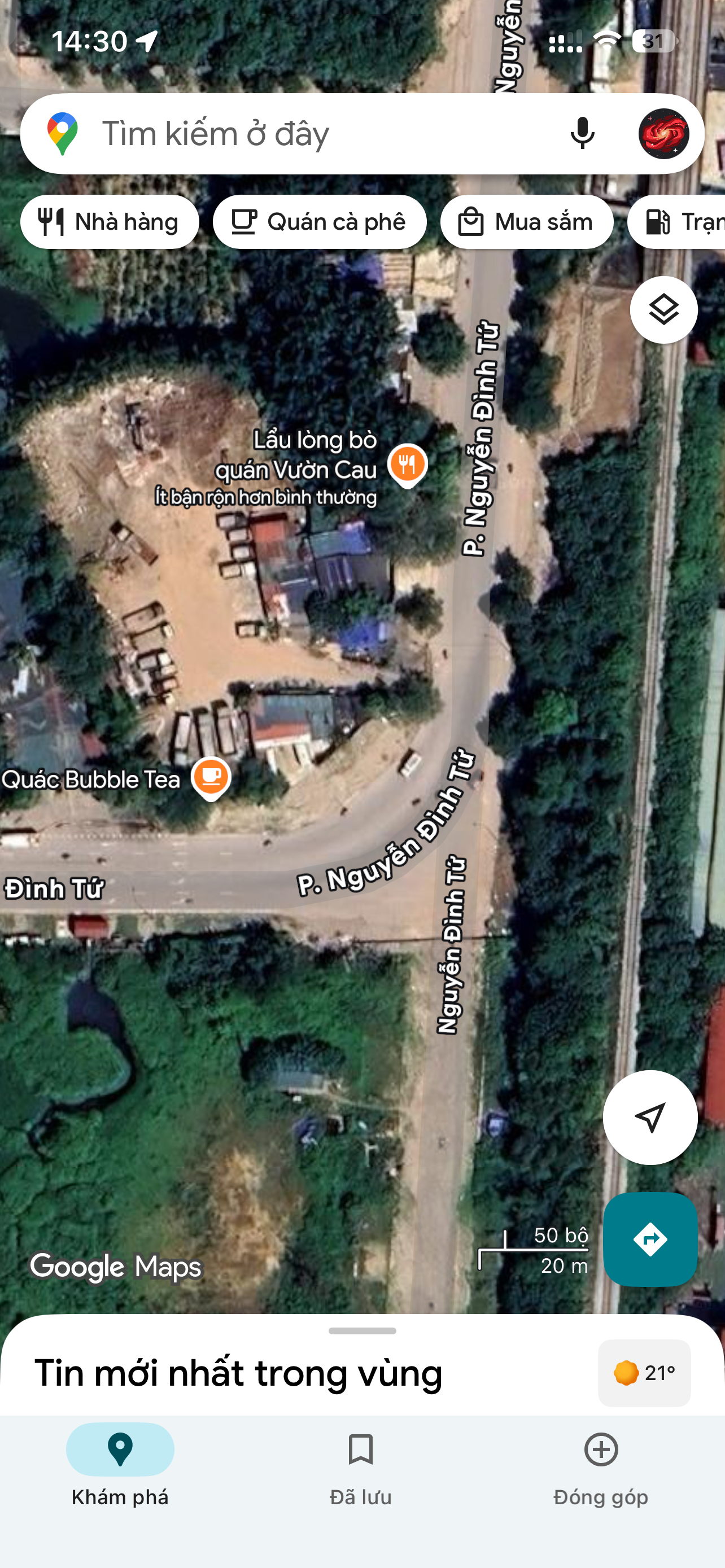The width and height of the screenshot is (725, 1568).
Task: Open the "Tìm kiếm ở đây" search box
Action: click(x=304, y=134)
